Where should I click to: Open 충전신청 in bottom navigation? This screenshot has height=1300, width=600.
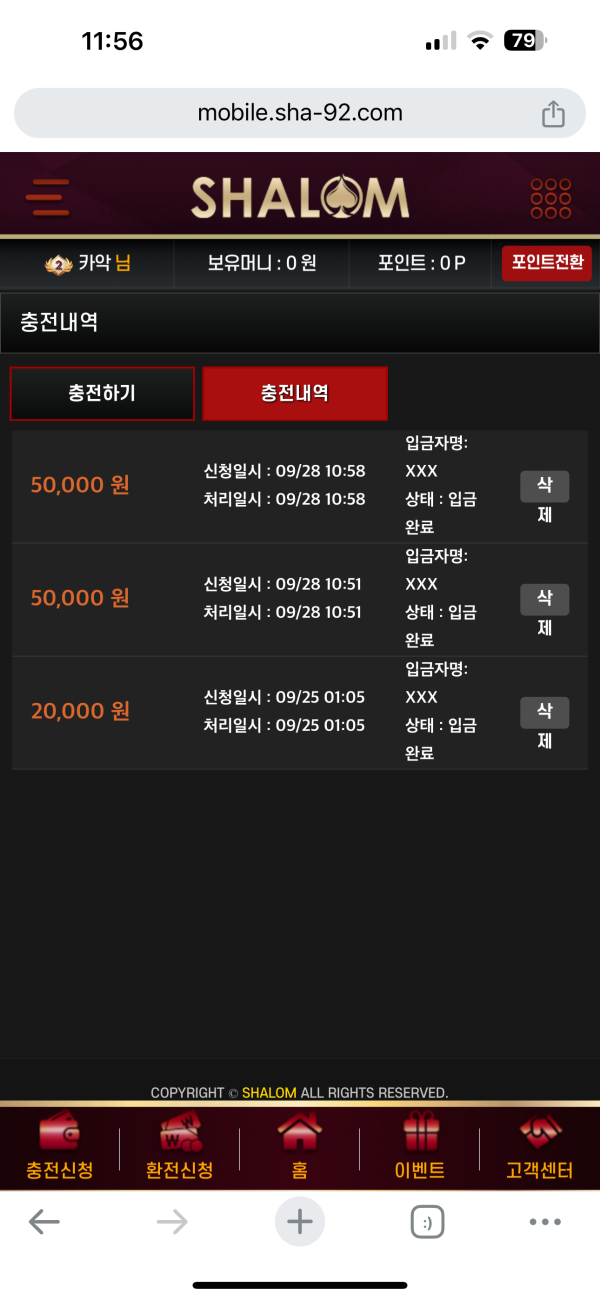pyautogui.click(x=59, y=1148)
